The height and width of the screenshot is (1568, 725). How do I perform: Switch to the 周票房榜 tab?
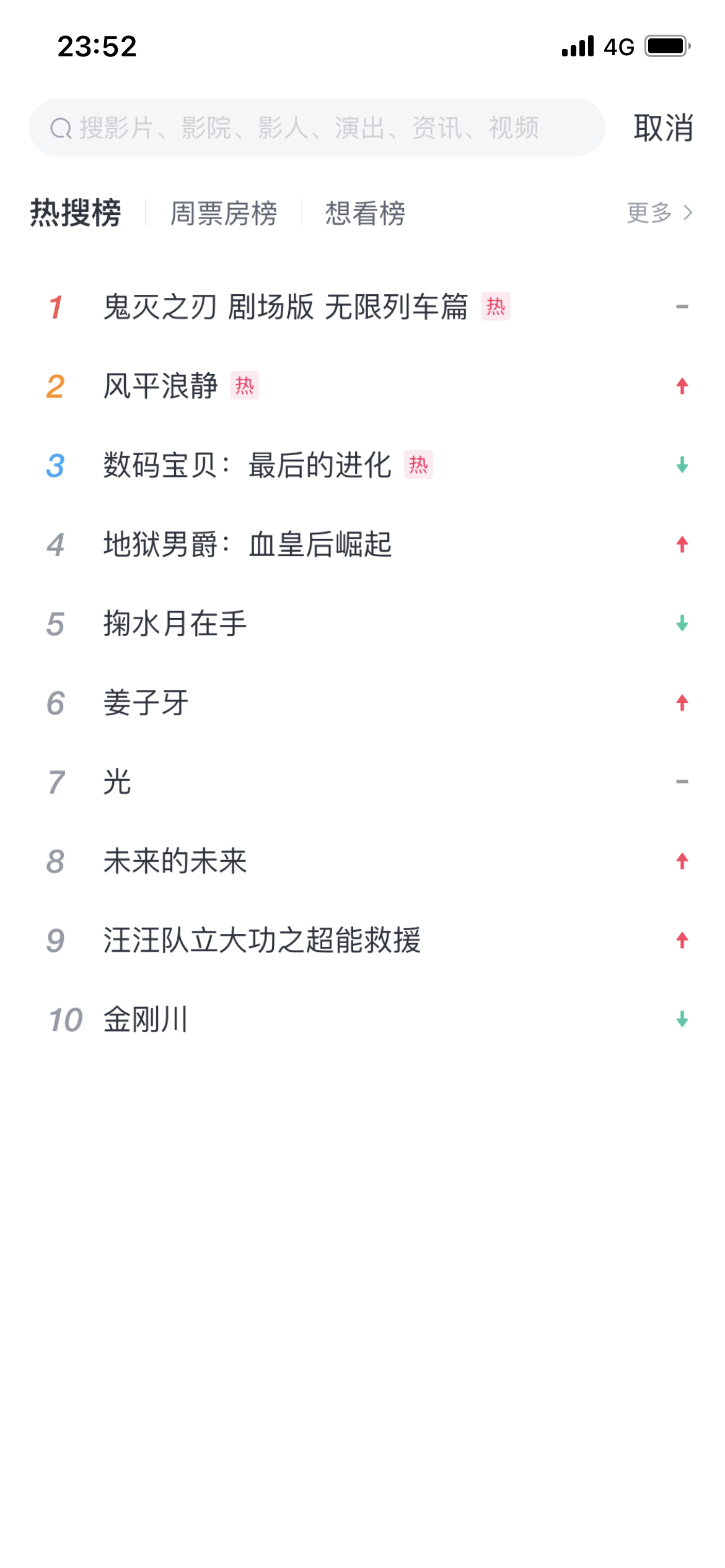pyautogui.click(x=223, y=214)
